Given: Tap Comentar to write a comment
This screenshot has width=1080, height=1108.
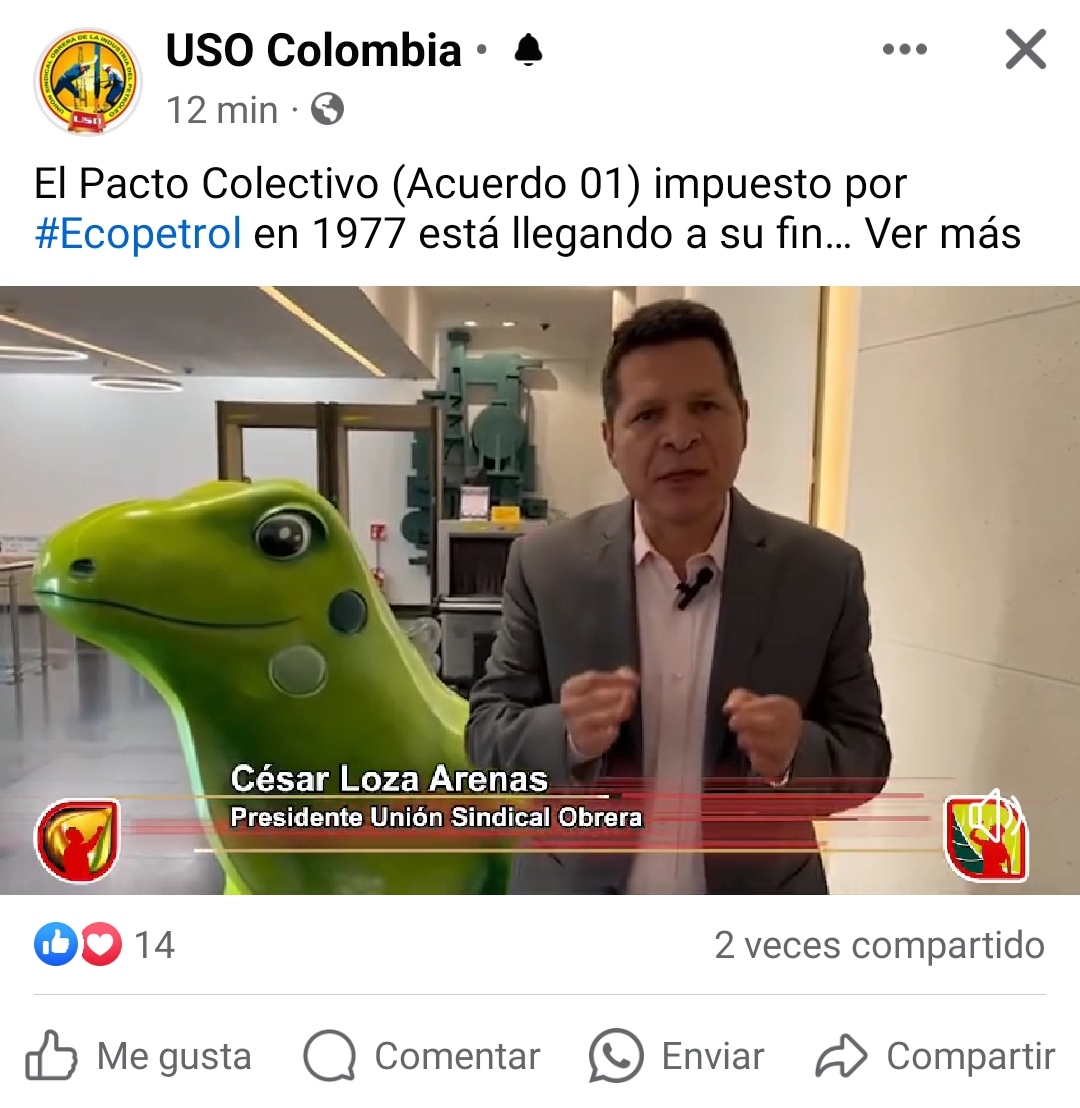Looking at the screenshot, I should point(421,1057).
